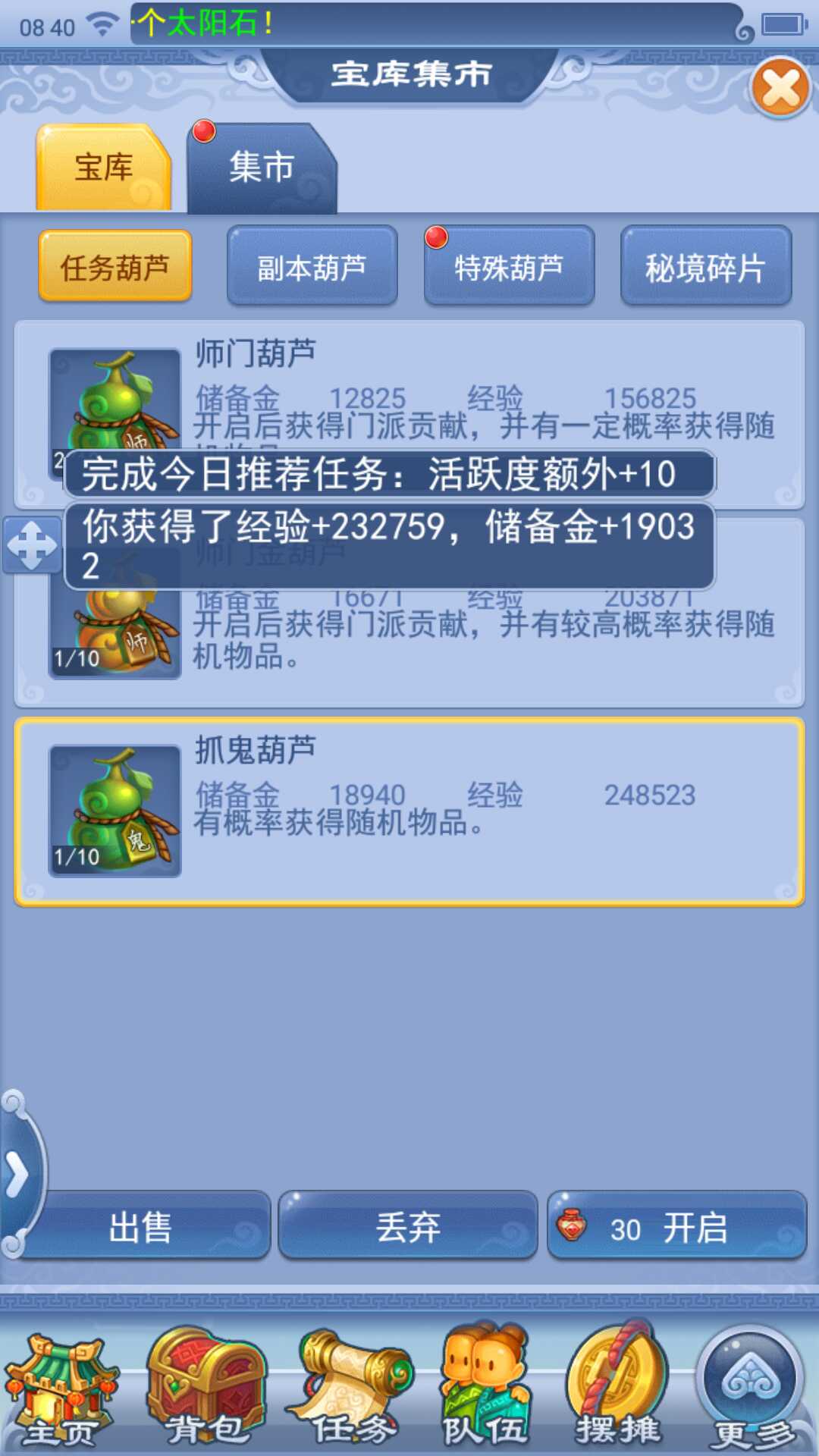Tap 出售 to sell the gourd
This screenshot has height=1456, width=819.
[x=142, y=1226]
